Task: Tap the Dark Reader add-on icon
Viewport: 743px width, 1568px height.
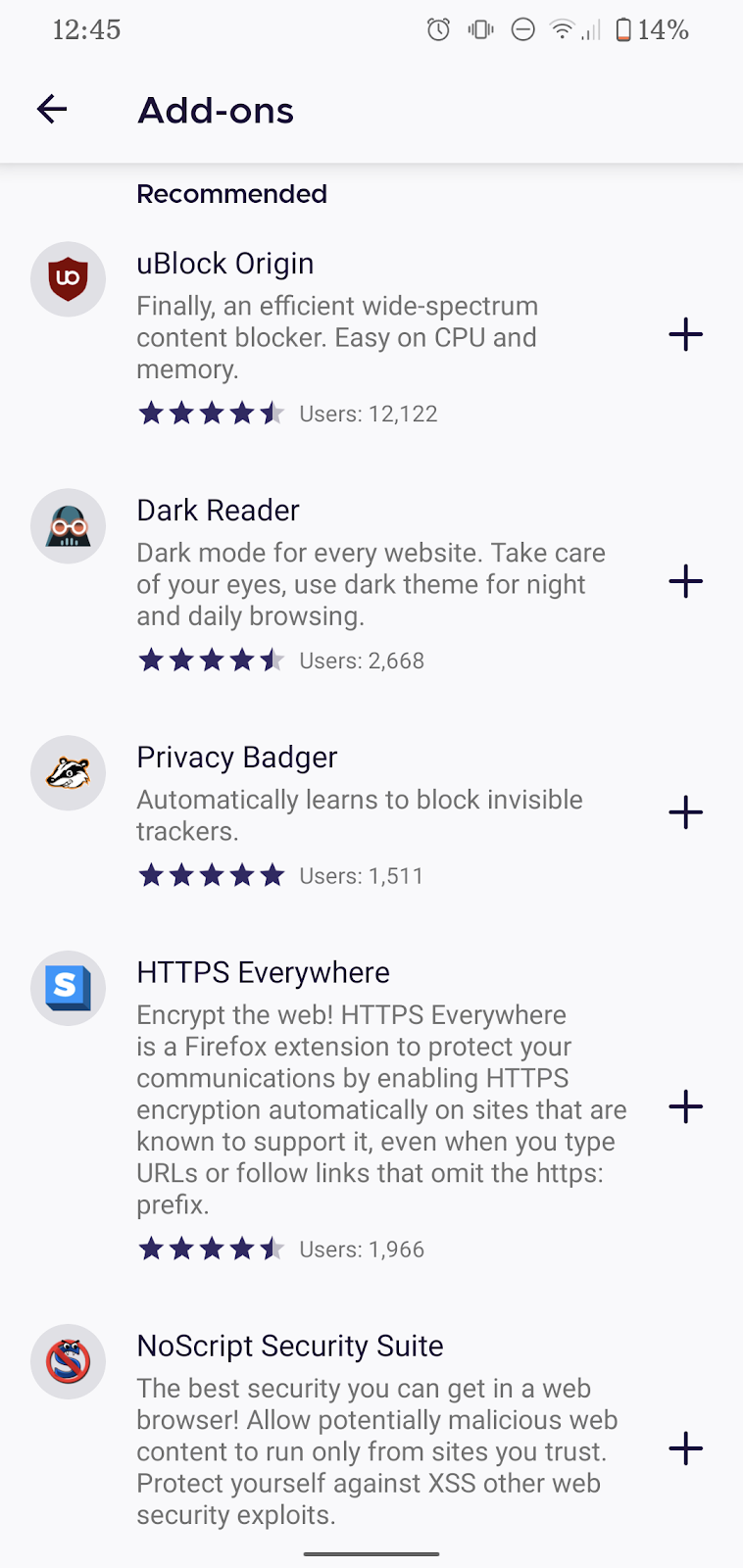Action: pyautogui.click(x=68, y=526)
